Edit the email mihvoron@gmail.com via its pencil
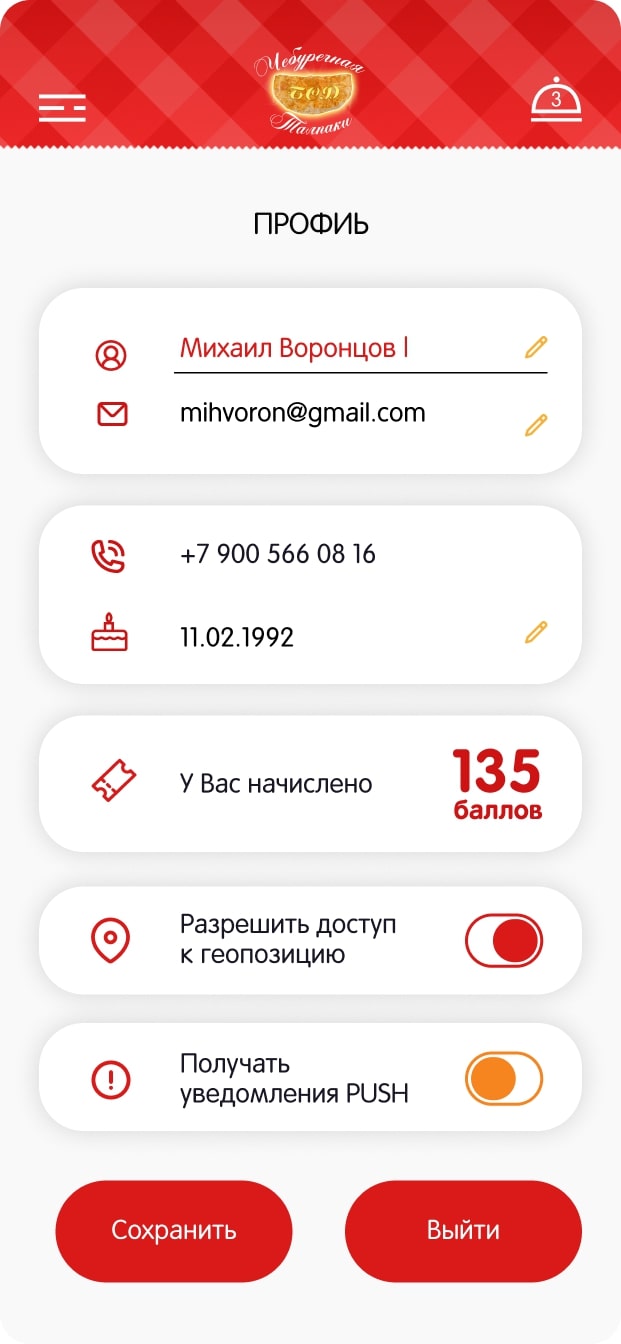 tap(536, 425)
